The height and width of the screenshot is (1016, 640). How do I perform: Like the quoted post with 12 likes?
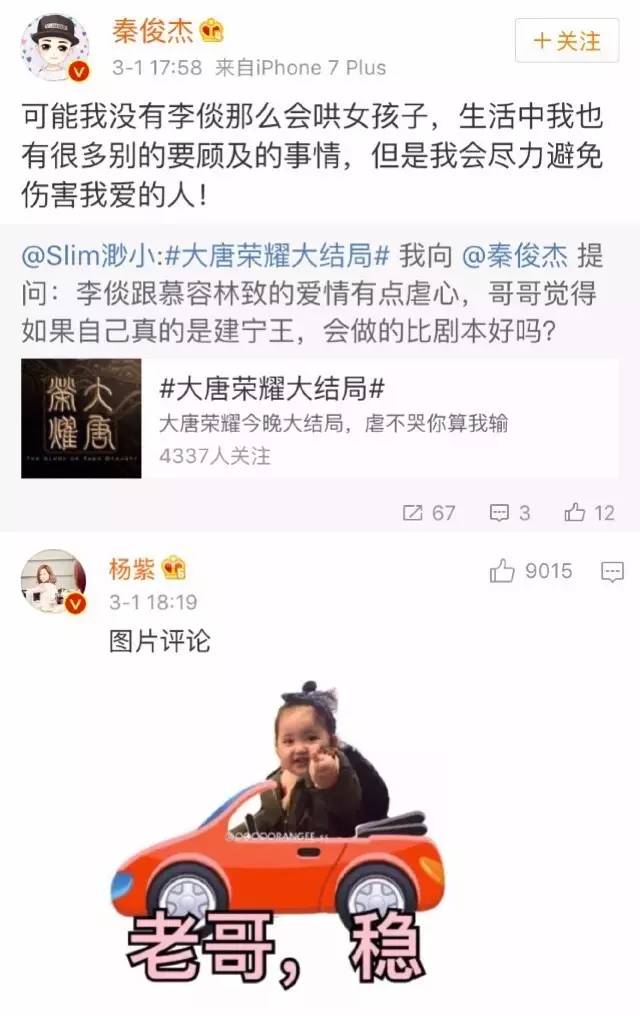pyautogui.click(x=589, y=513)
